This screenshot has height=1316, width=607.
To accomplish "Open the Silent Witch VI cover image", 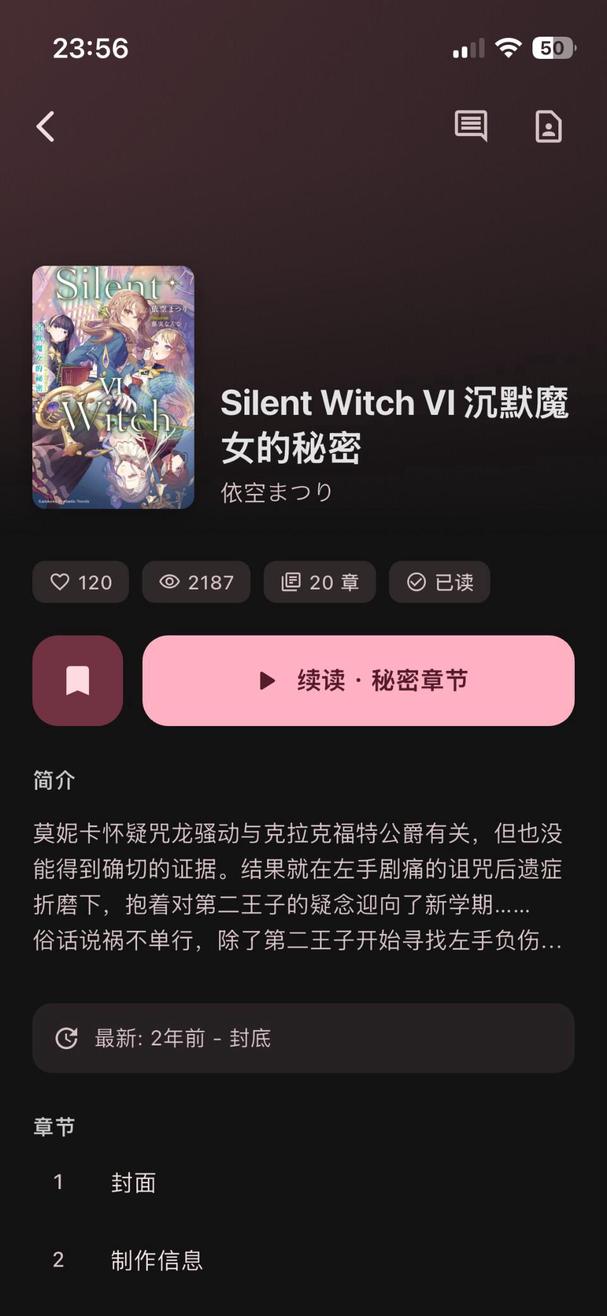I will pyautogui.click(x=113, y=387).
